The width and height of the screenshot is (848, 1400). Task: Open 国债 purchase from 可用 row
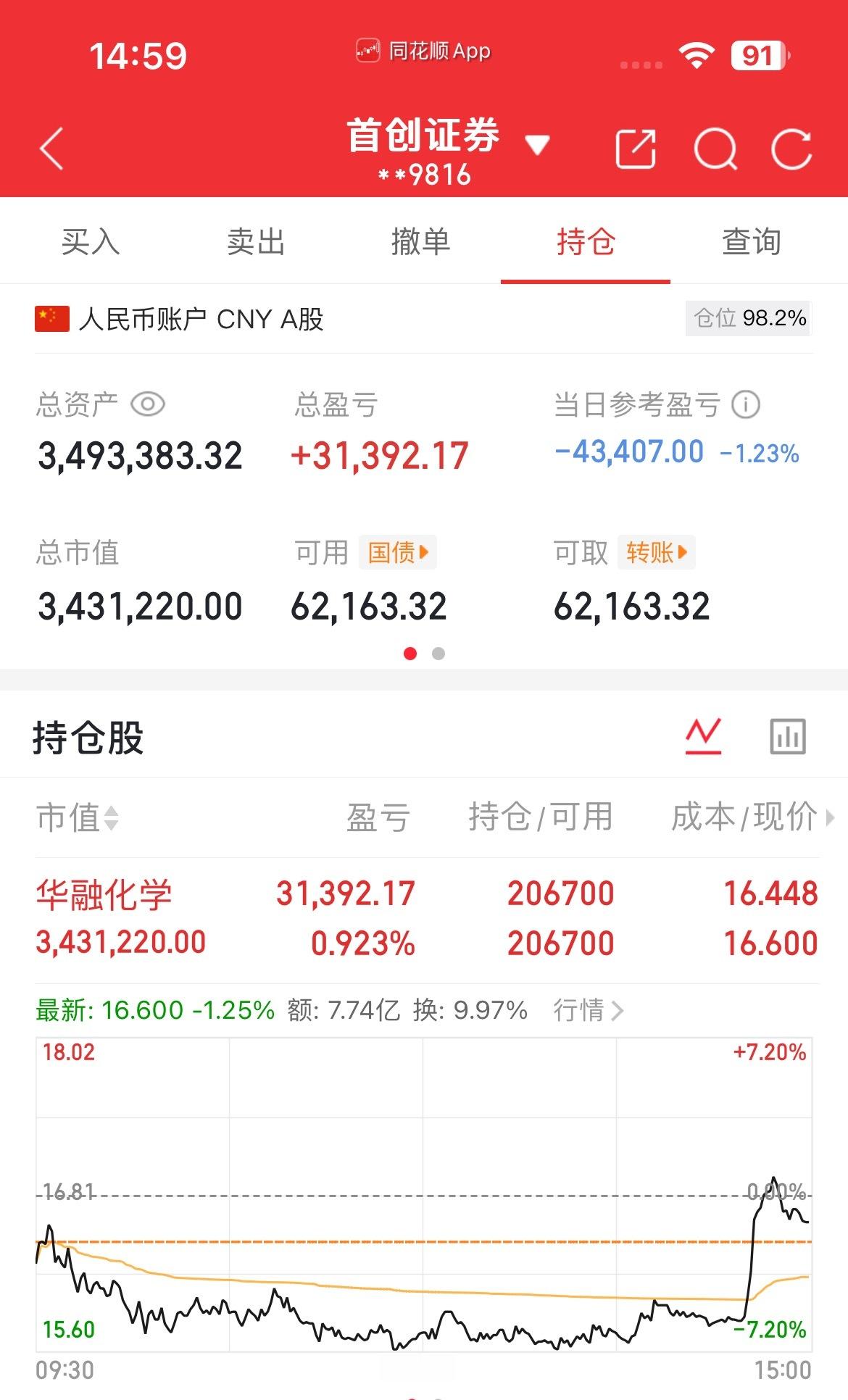[398, 551]
